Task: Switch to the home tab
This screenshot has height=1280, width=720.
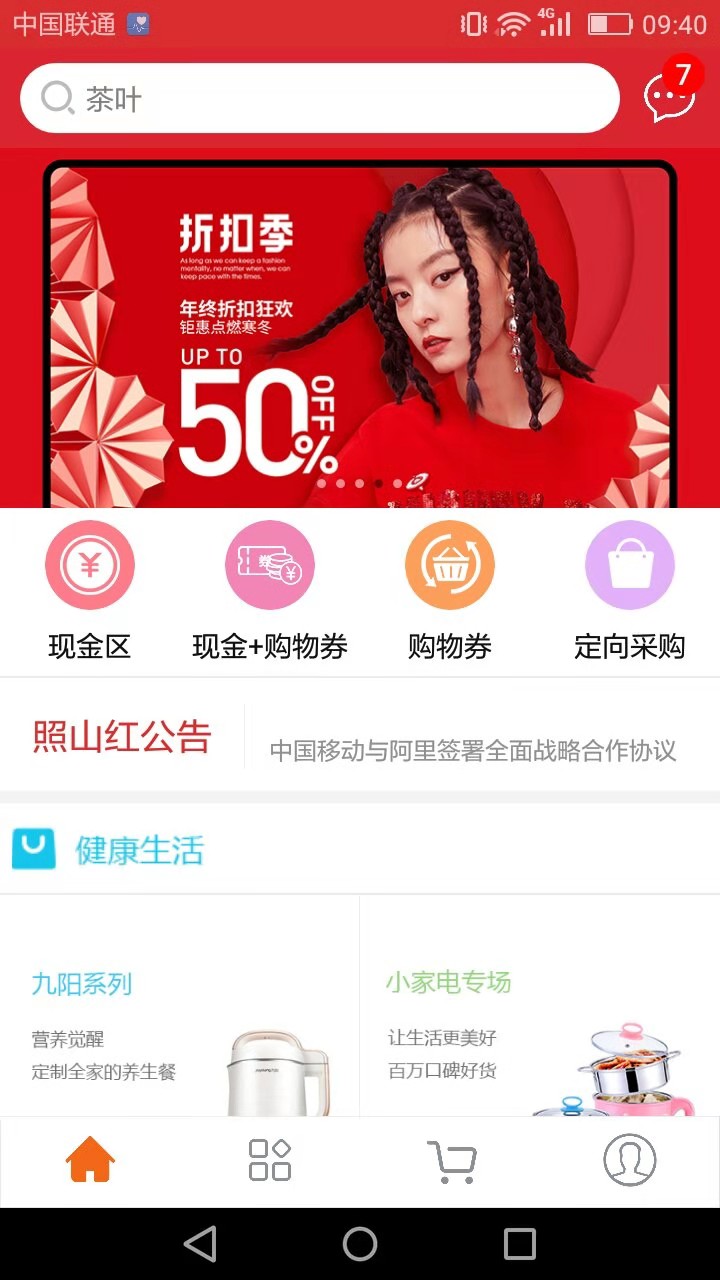Action: 90,1161
